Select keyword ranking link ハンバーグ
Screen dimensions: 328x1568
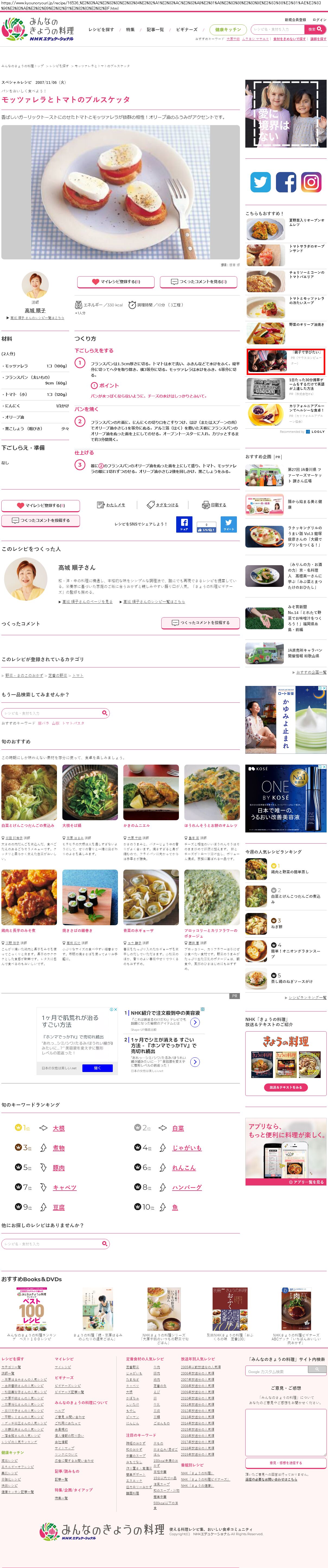[x=186, y=1187]
